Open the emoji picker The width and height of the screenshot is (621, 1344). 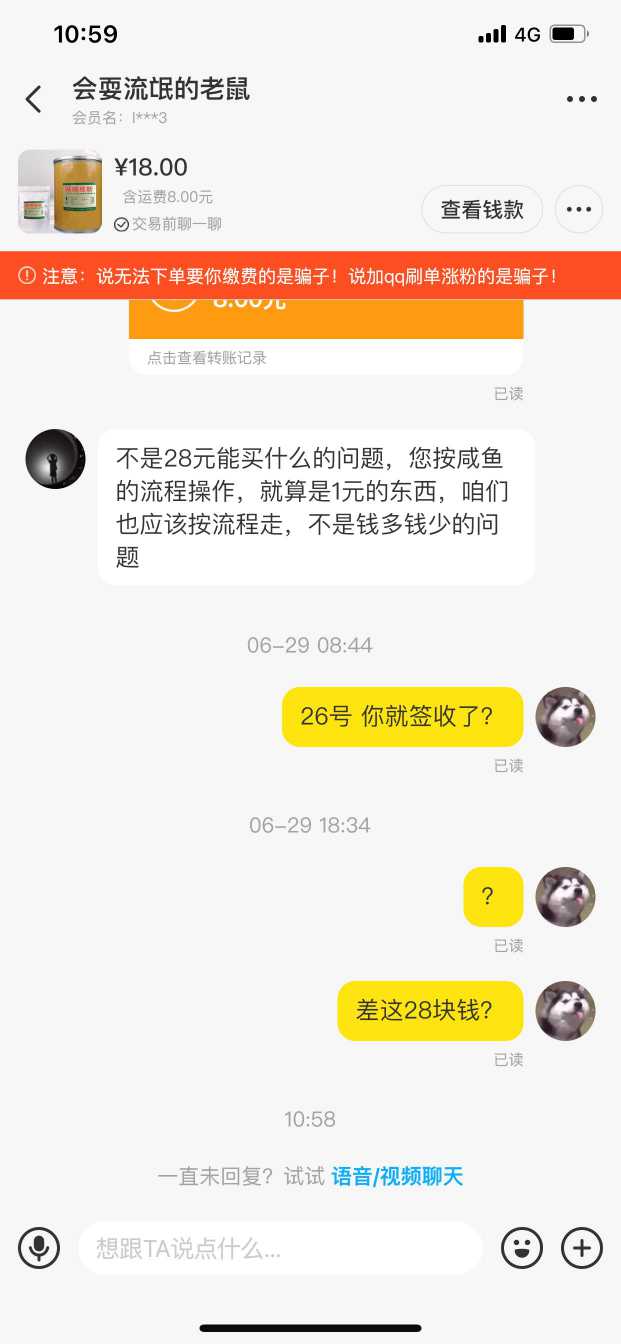522,1248
